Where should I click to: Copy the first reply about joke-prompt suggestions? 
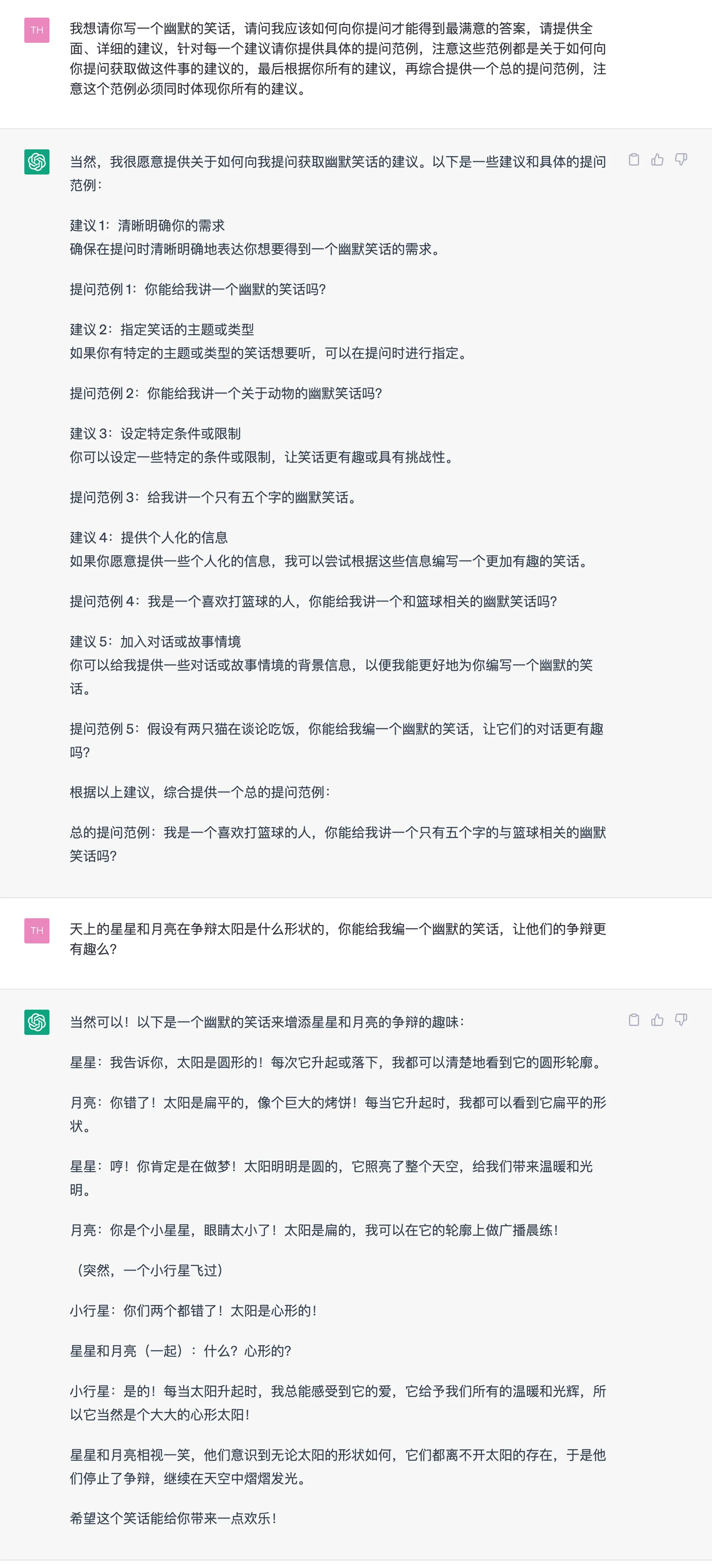click(x=634, y=159)
